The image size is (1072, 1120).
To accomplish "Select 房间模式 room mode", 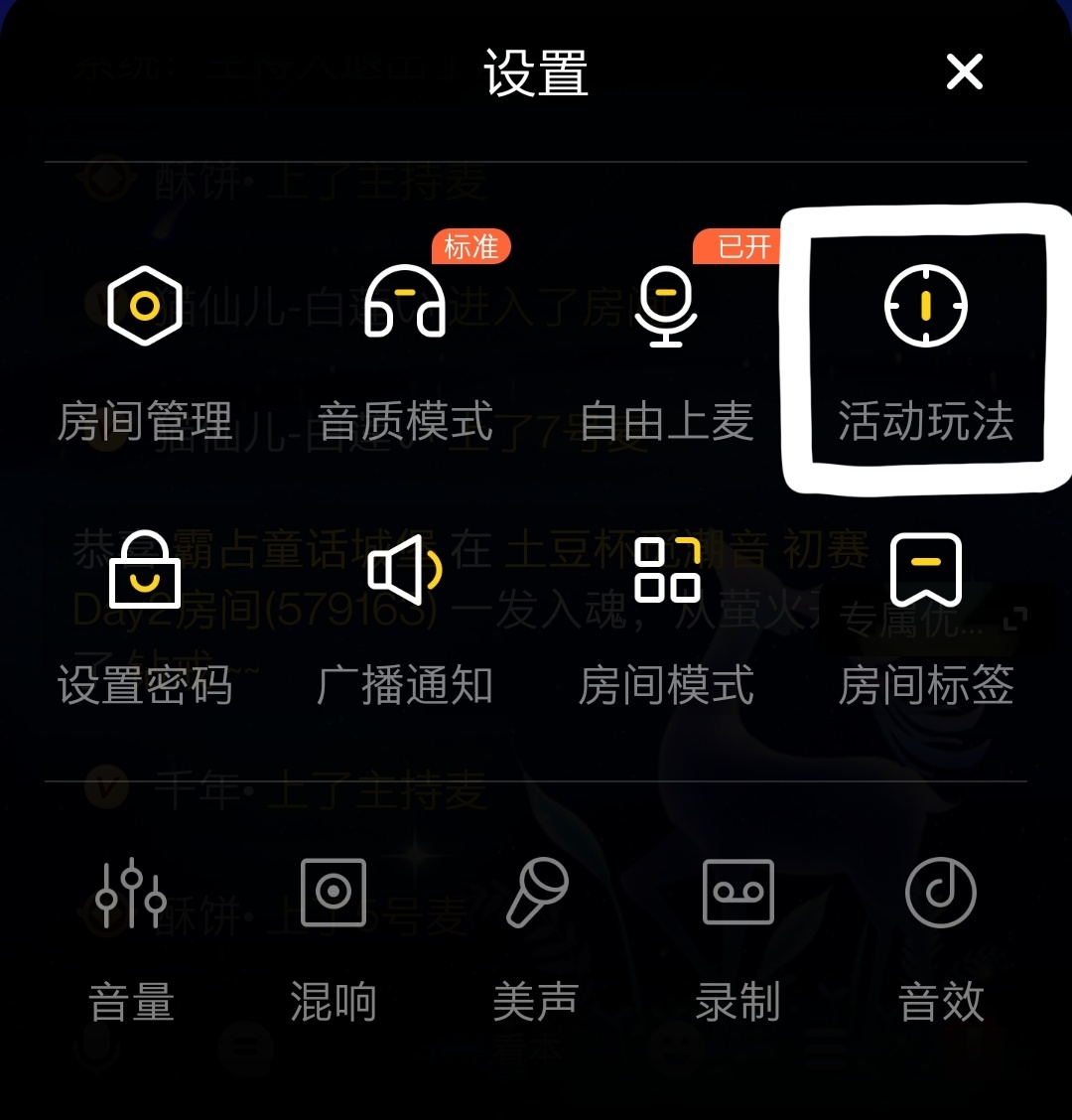I will (666, 616).
